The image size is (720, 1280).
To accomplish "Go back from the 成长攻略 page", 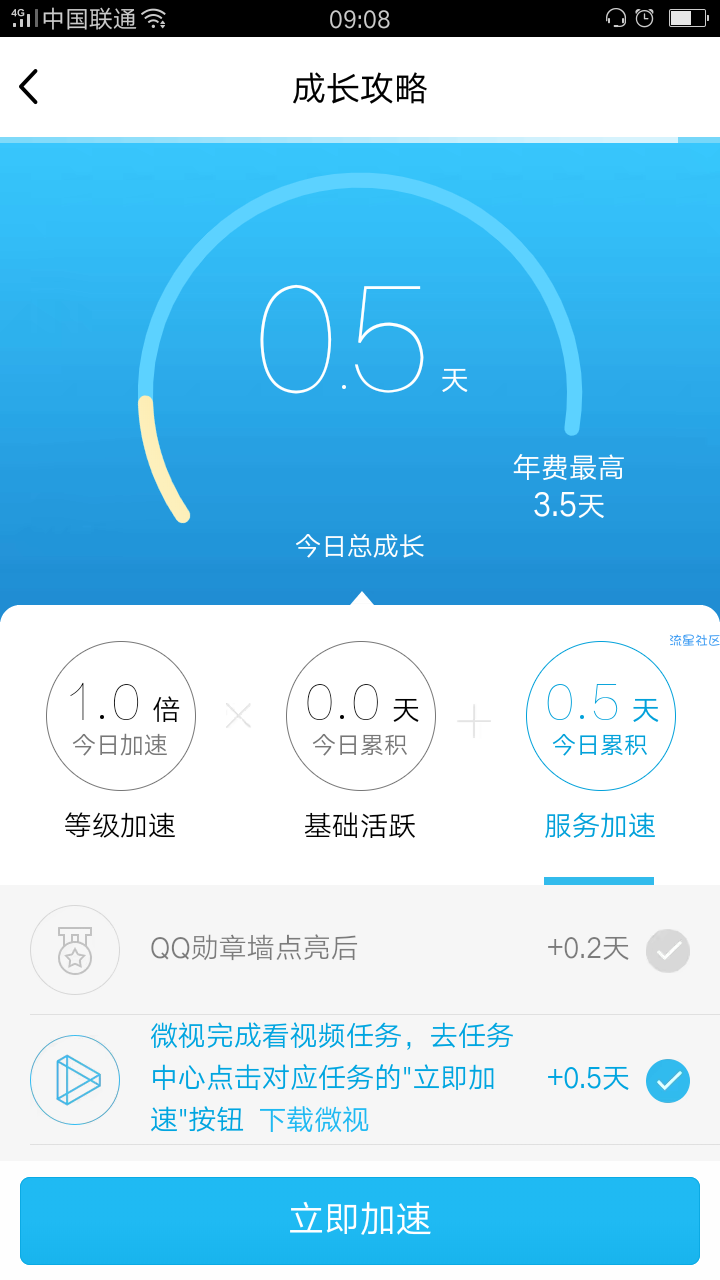I will pyautogui.click(x=29, y=88).
